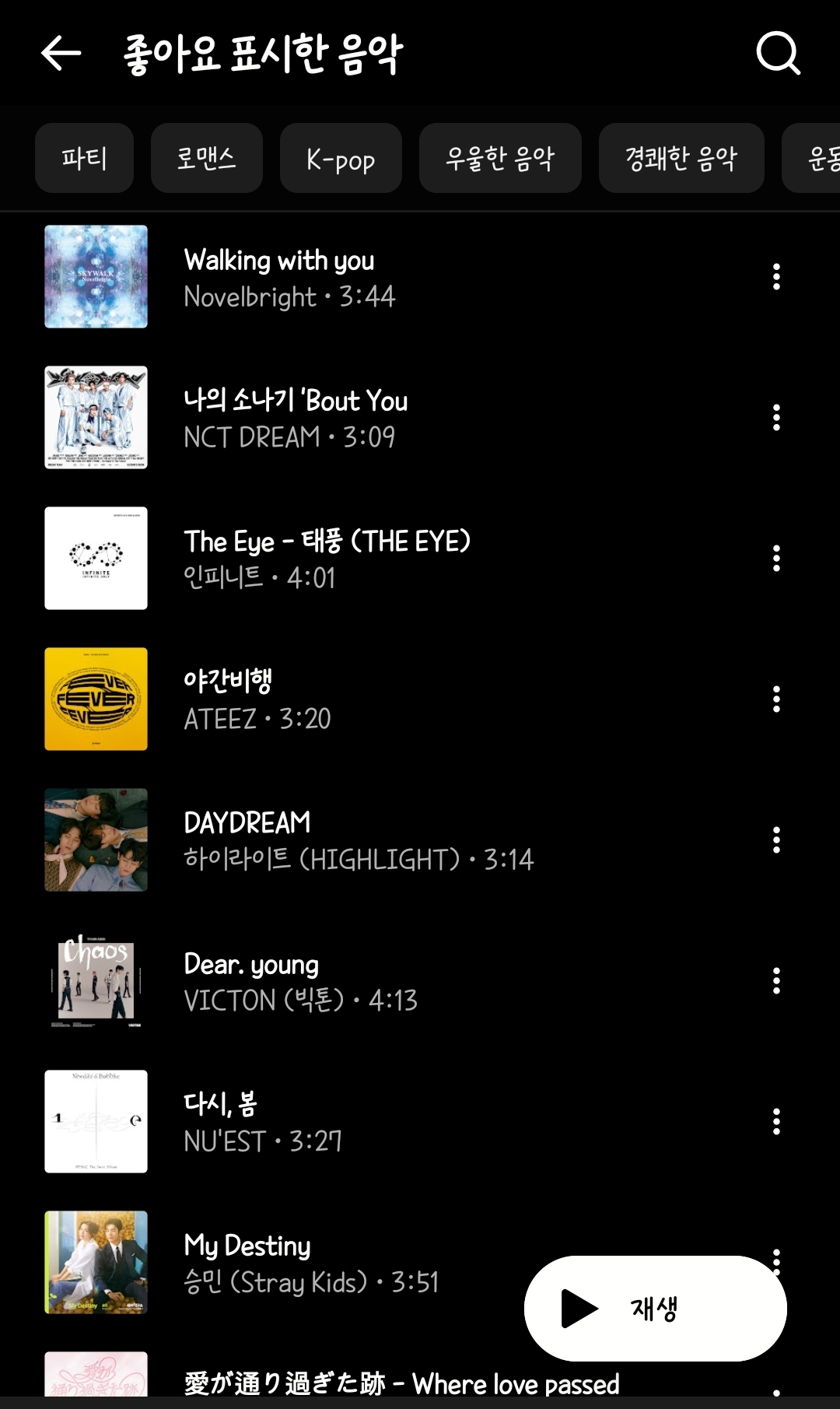Select the 로맨스 filter chip
Viewport: 840px width, 1409px height.
click(x=206, y=158)
